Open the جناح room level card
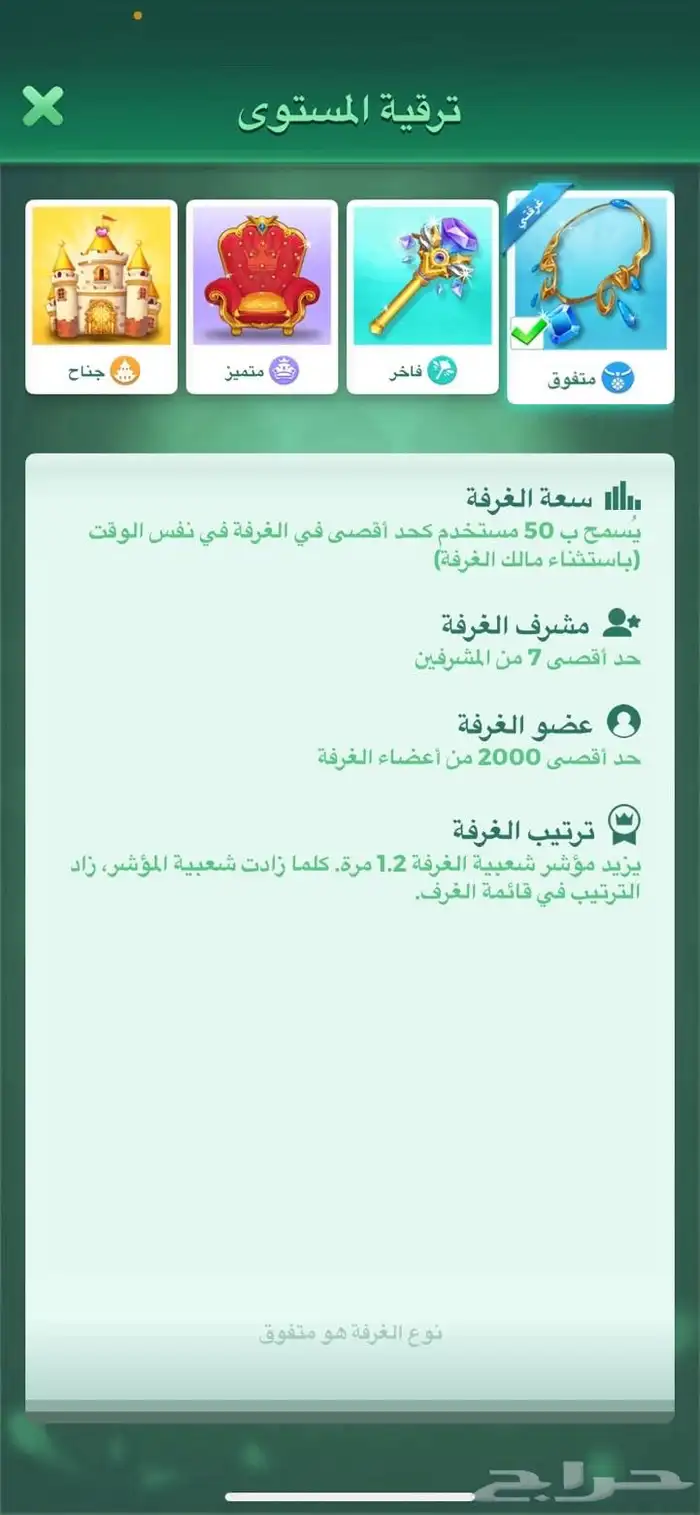Screen dimensions: 700x1515 pos(102,297)
